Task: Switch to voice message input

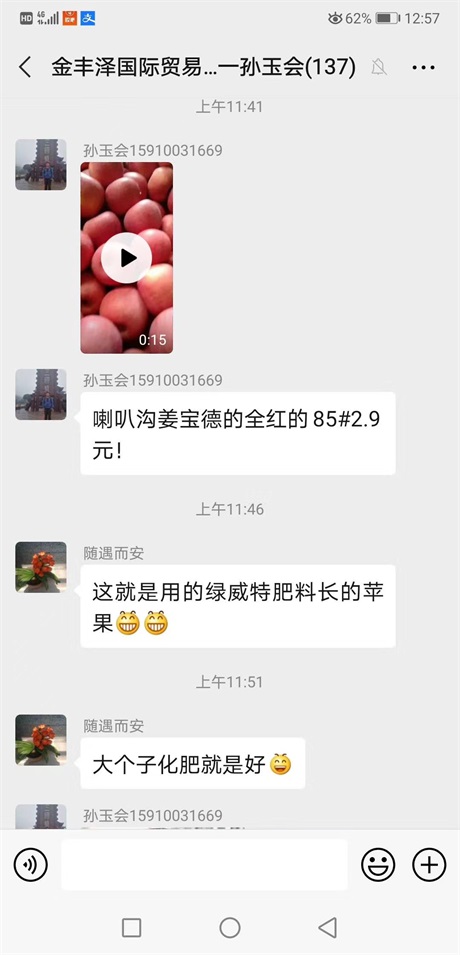Action: [30, 864]
